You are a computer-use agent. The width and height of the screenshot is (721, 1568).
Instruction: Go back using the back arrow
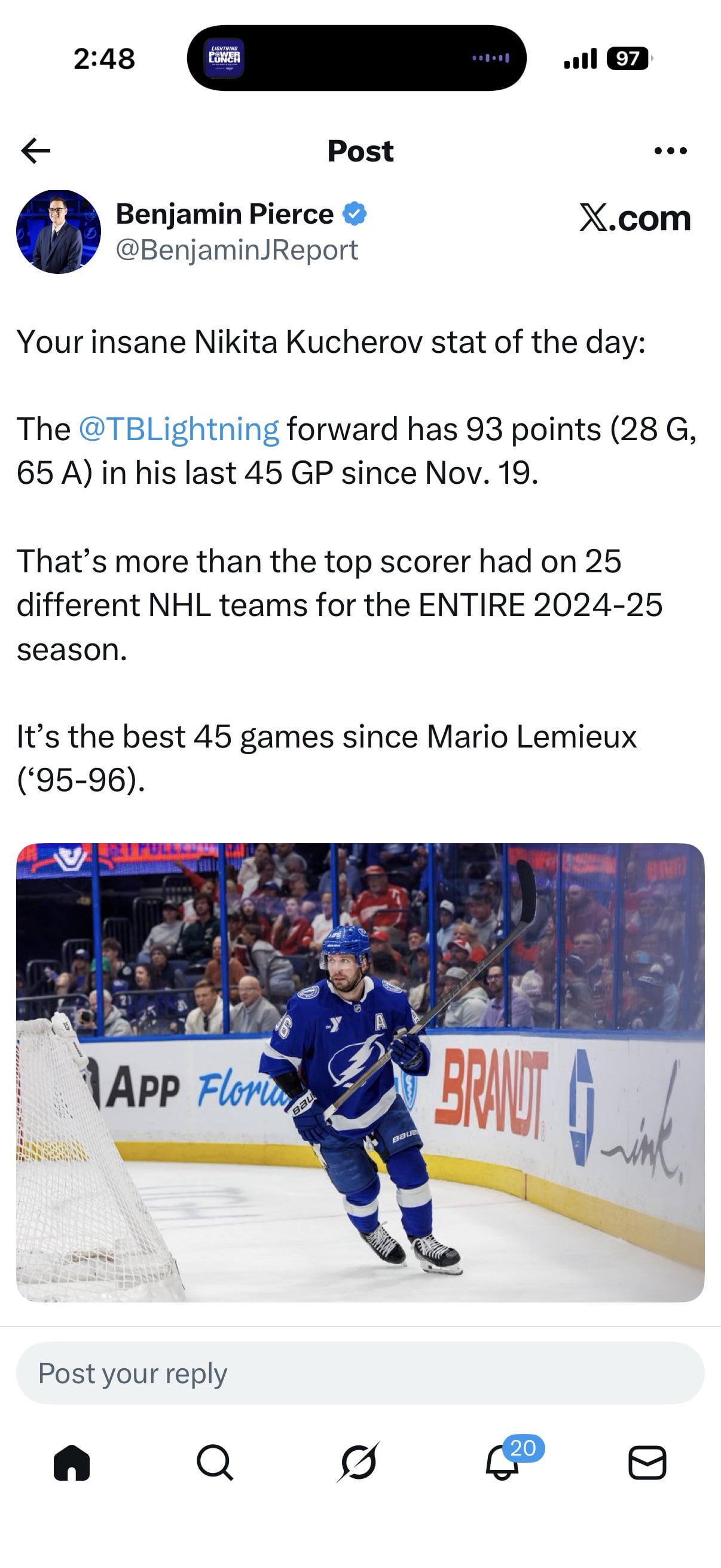click(x=35, y=151)
